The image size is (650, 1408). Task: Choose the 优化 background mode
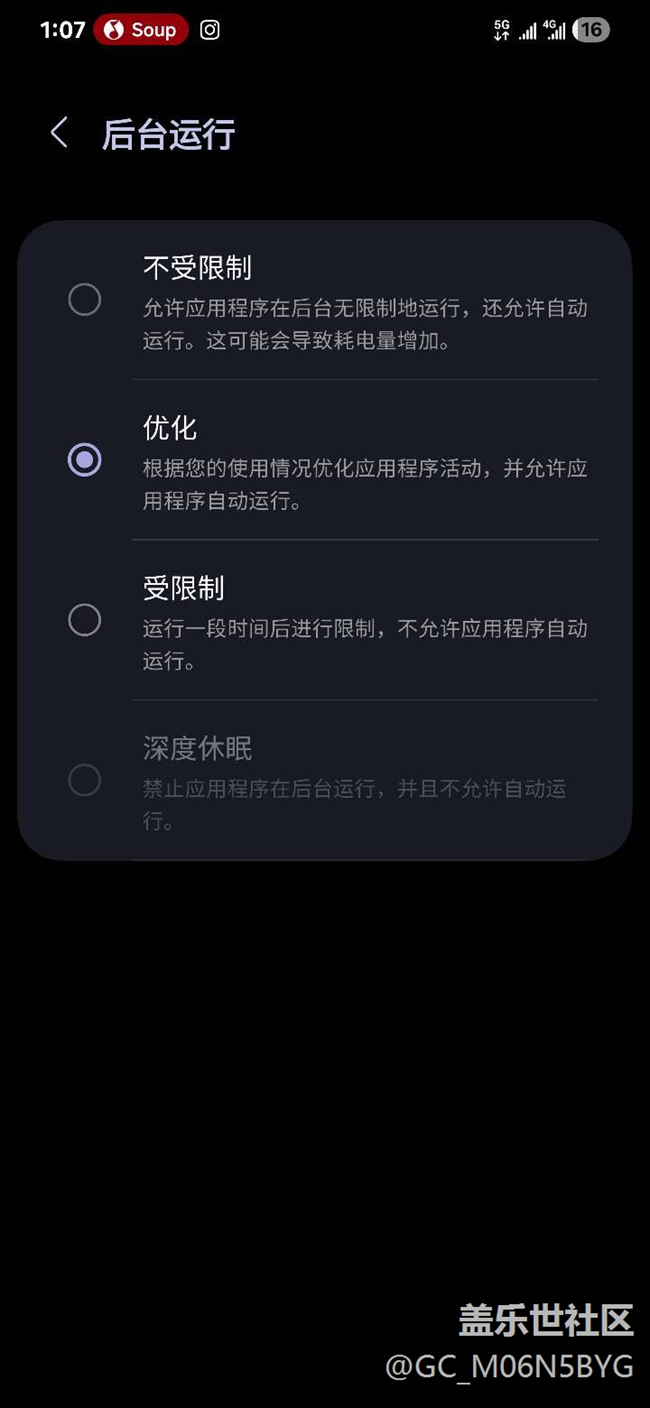[85, 460]
